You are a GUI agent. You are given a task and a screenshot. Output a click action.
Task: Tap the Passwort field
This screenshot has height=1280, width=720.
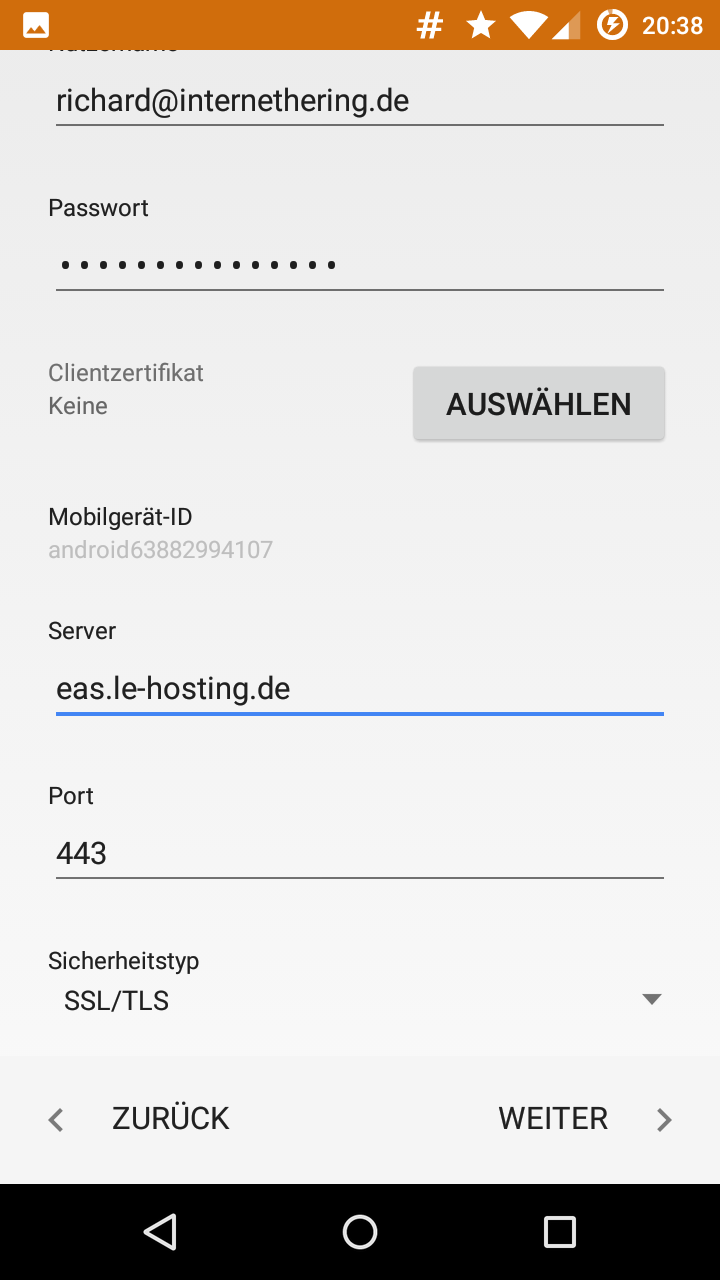(360, 265)
